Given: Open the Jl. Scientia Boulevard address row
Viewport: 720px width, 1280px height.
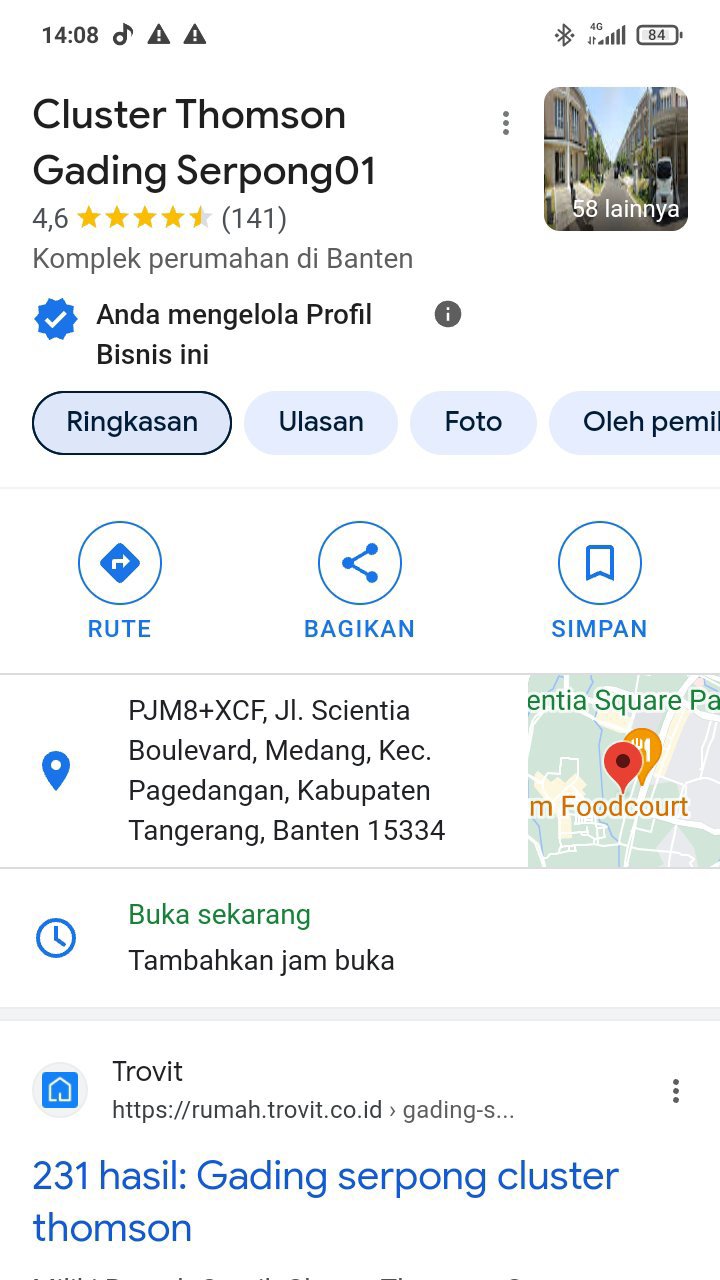Looking at the screenshot, I should click(x=286, y=770).
